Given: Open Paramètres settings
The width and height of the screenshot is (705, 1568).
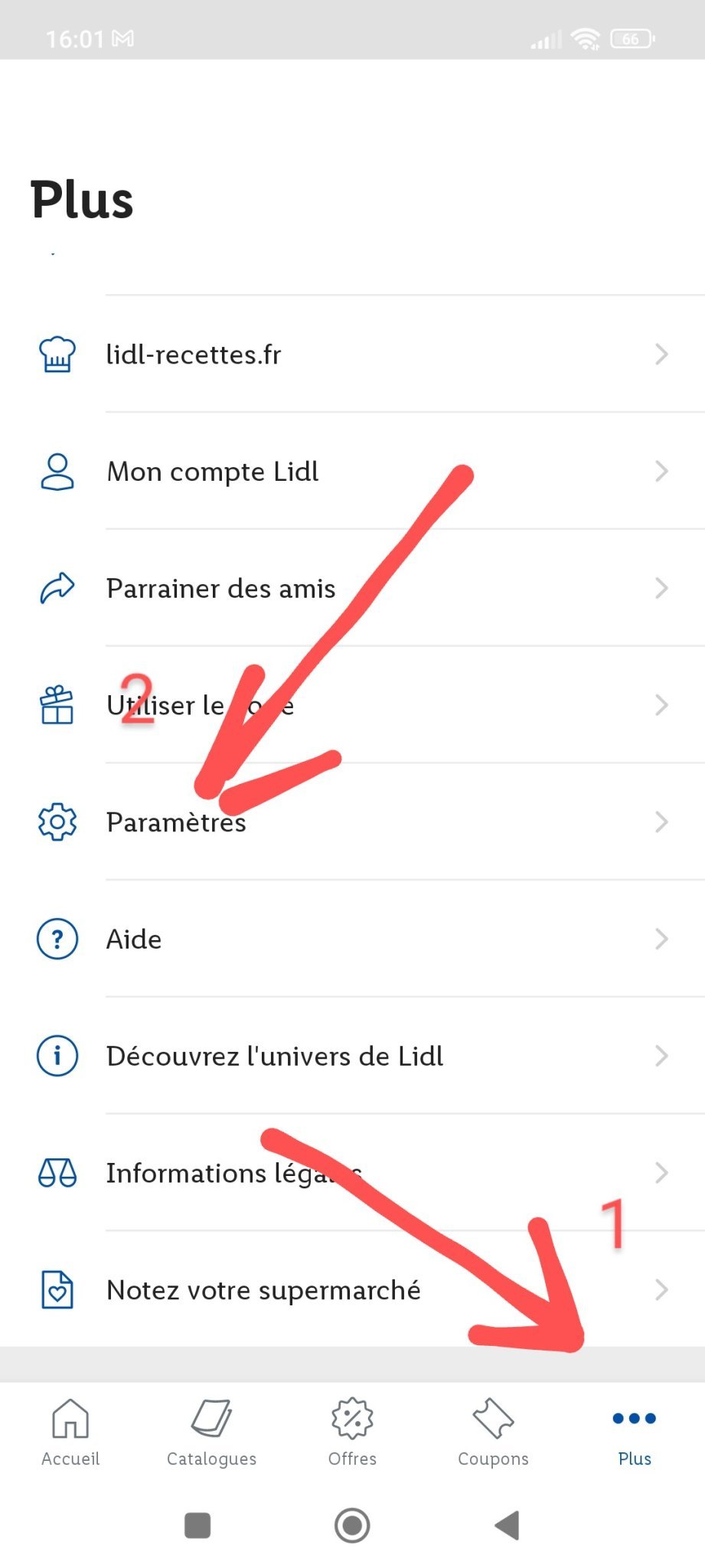Looking at the screenshot, I should [x=352, y=822].
